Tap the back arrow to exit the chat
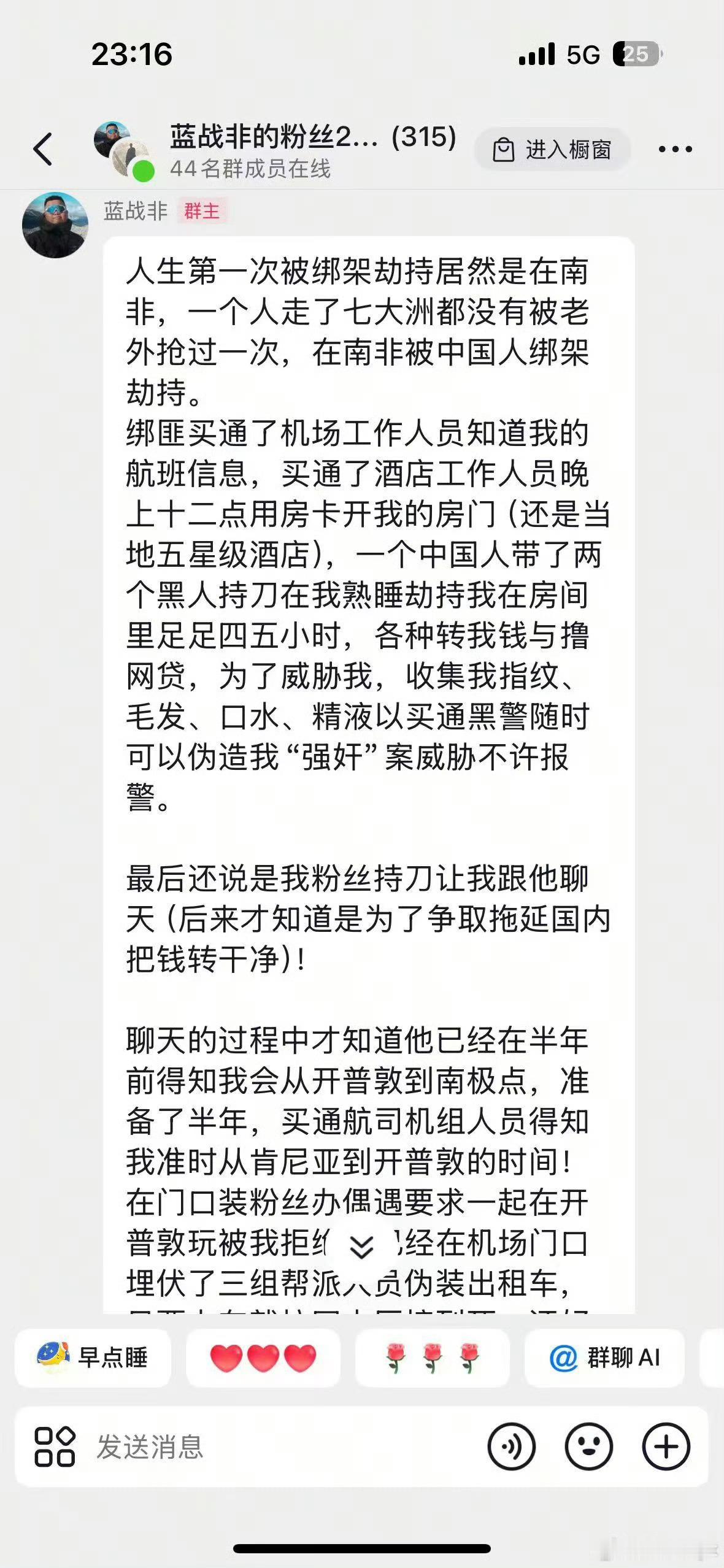This screenshot has height=1568, width=724. [44, 149]
